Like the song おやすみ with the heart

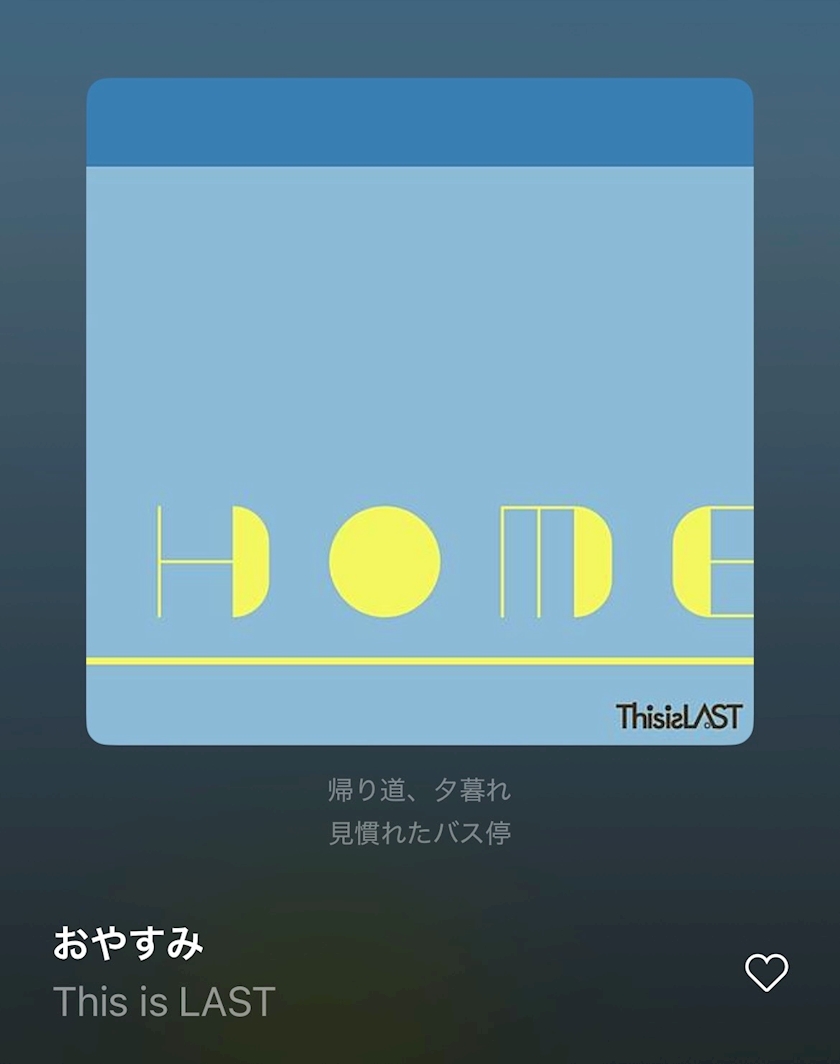[x=767, y=972]
